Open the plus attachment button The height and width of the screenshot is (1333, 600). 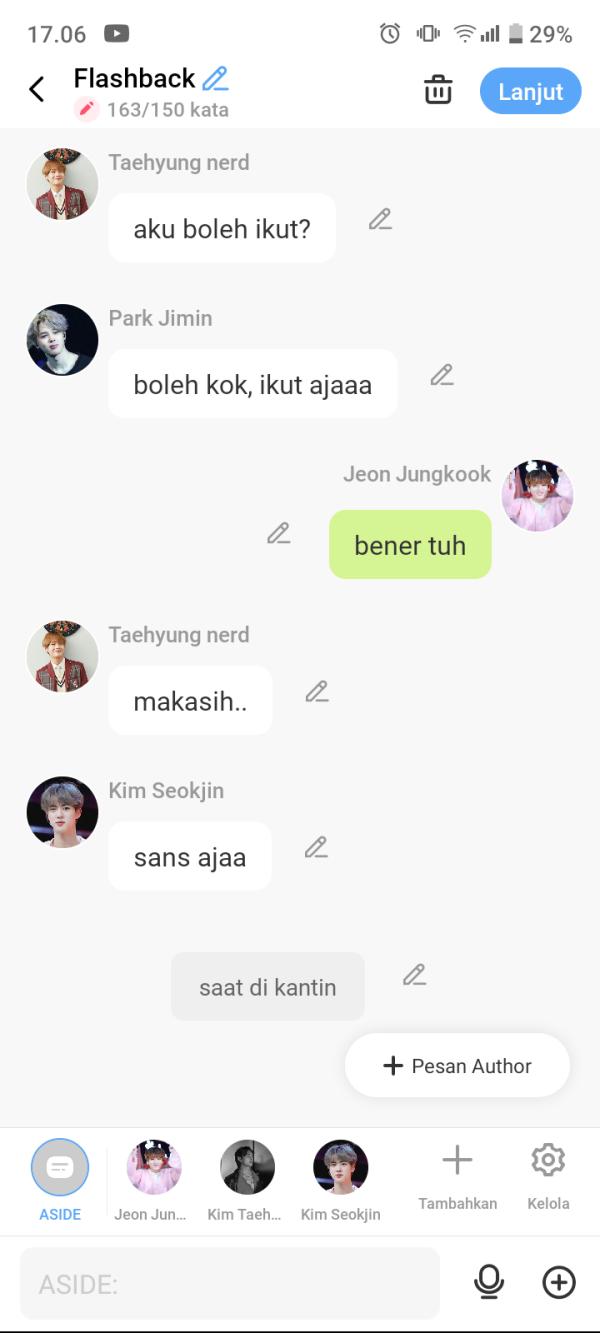559,1282
